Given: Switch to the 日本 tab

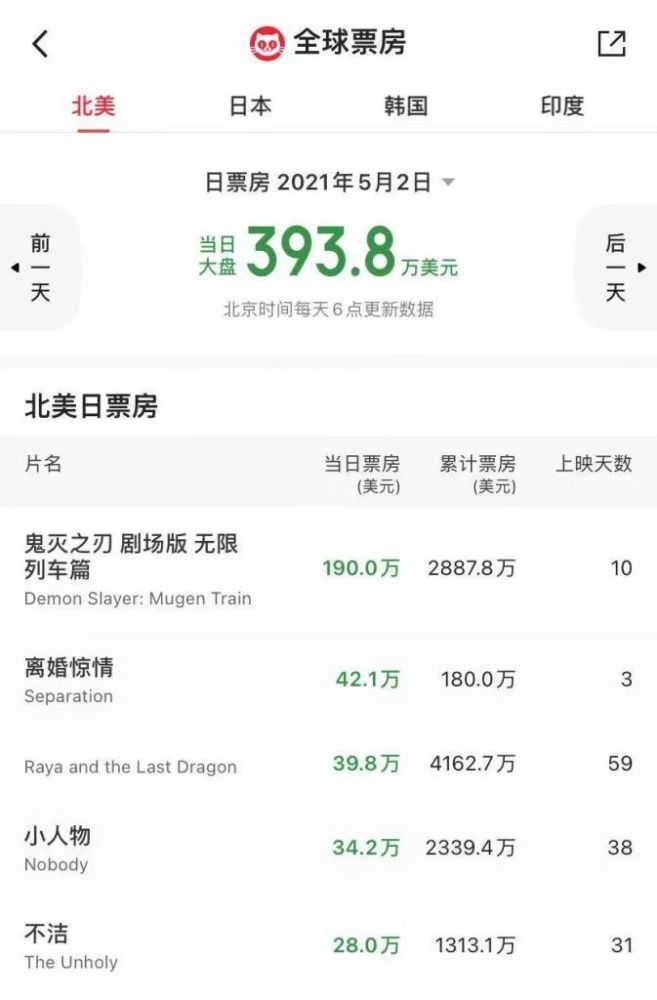Looking at the screenshot, I should click(x=250, y=106).
